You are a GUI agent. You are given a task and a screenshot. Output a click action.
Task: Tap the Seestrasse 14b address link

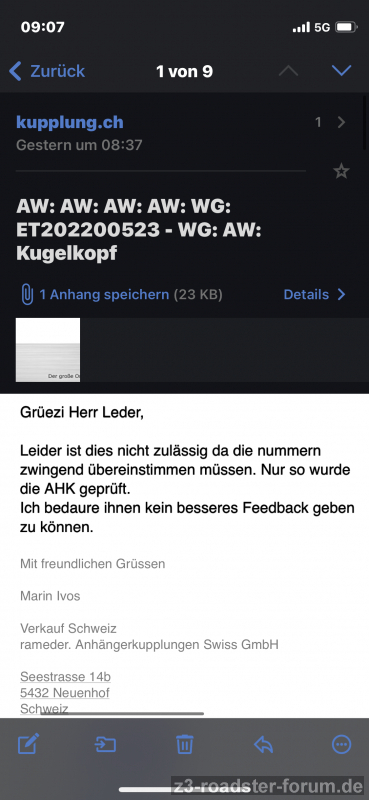click(65, 677)
